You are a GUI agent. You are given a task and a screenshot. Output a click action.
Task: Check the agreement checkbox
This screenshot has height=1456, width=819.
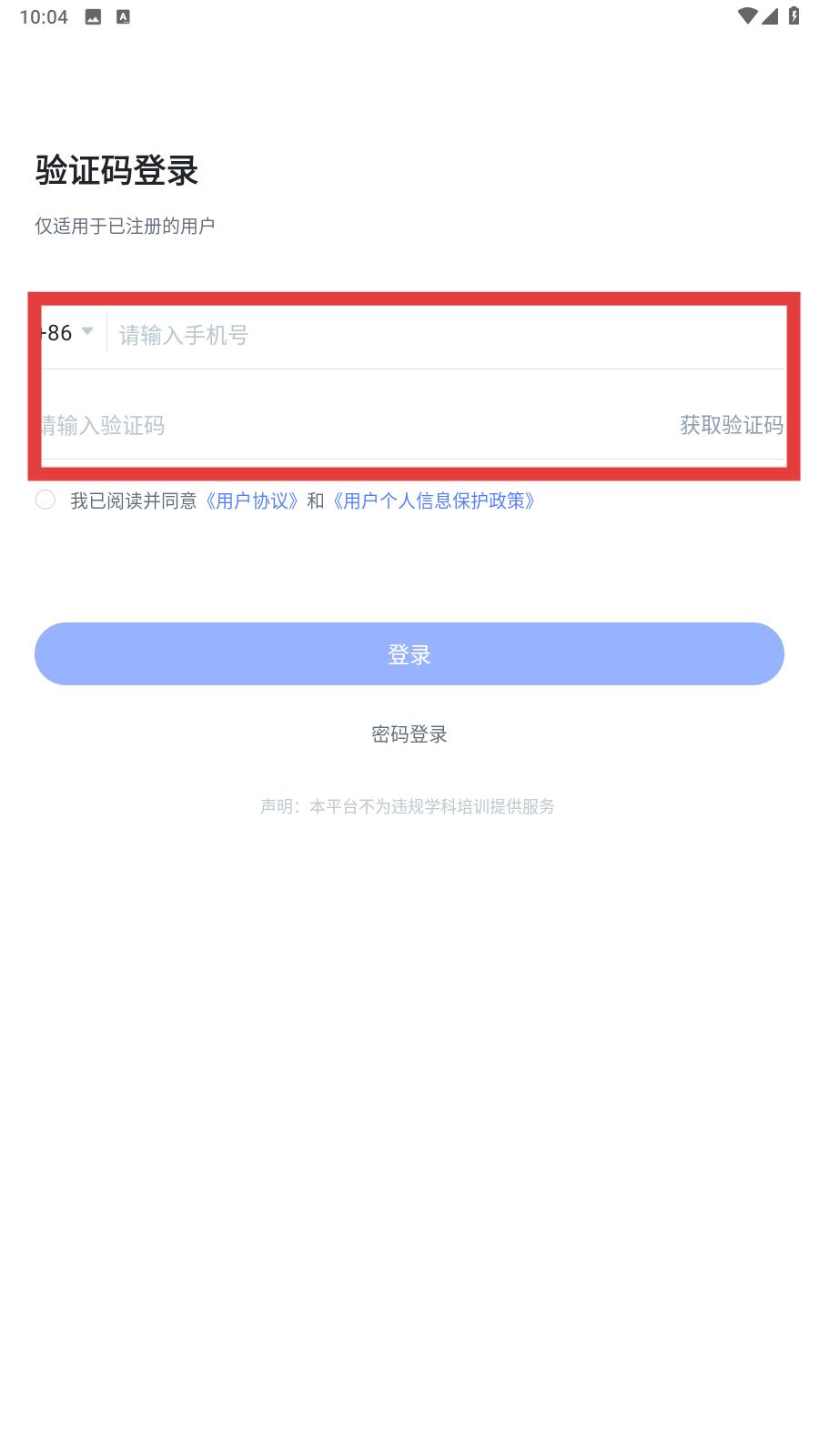point(45,500)
